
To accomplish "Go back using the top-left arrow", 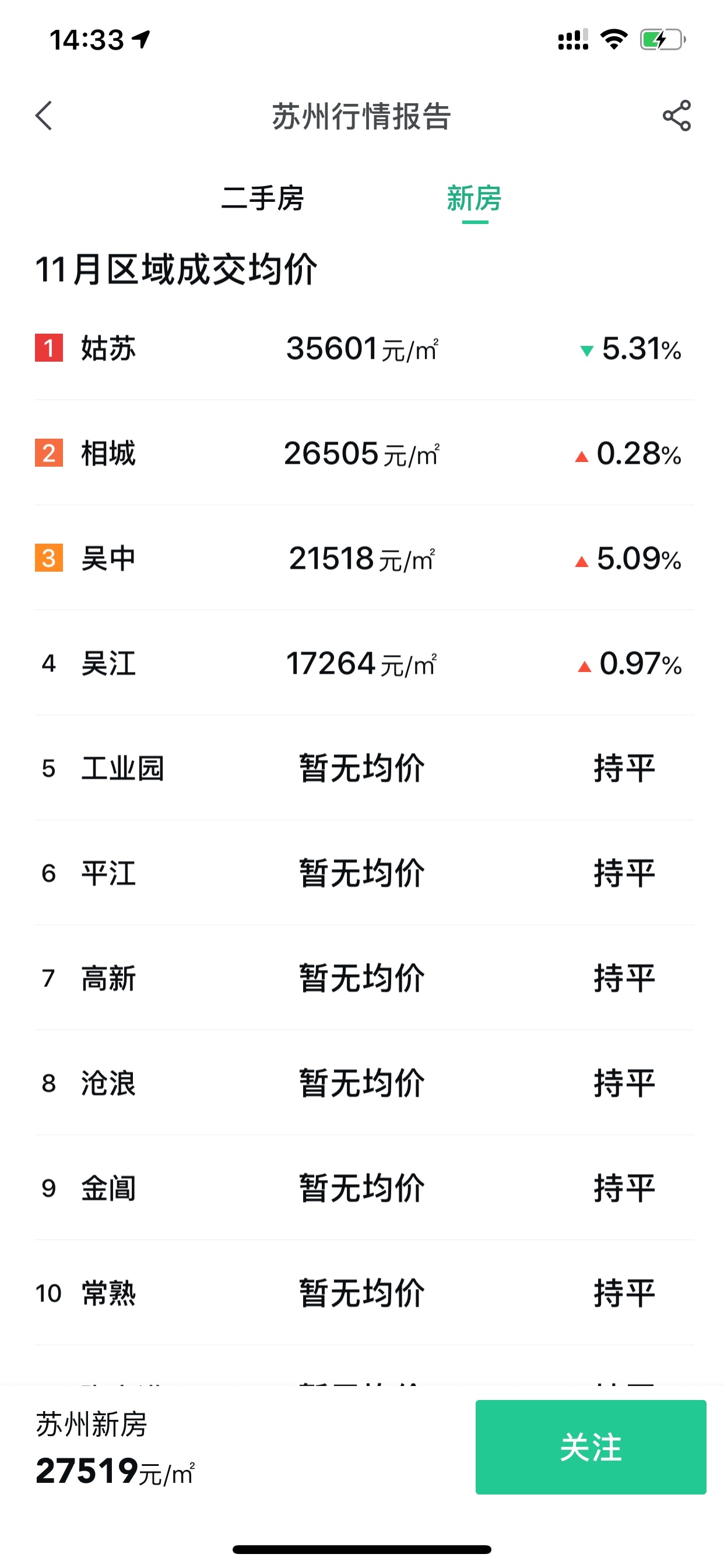I will [x=44, y=116].
